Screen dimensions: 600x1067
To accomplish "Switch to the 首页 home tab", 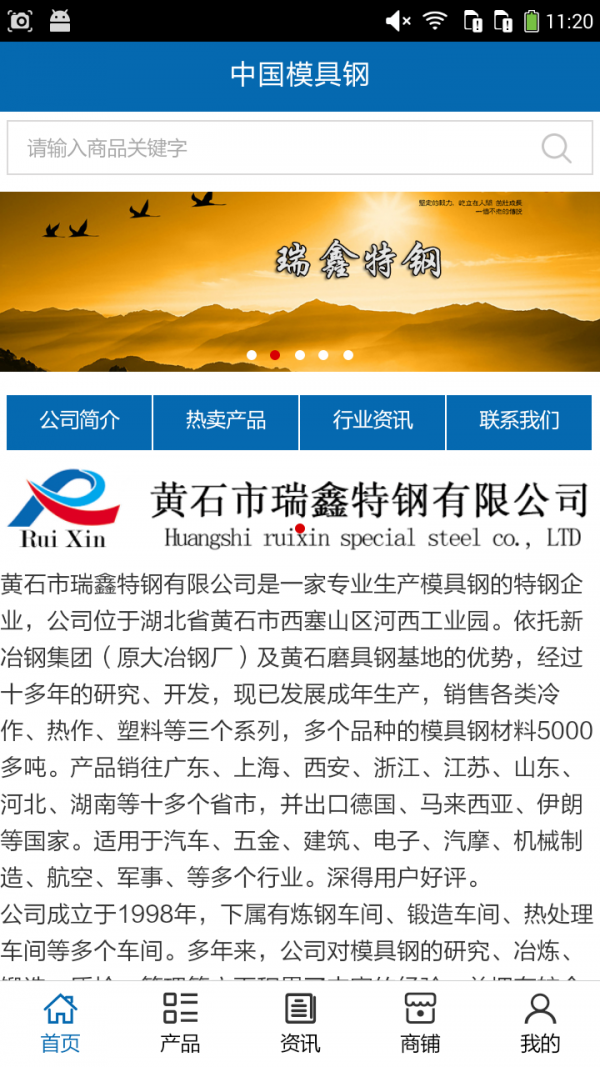I will (60, 1023).
